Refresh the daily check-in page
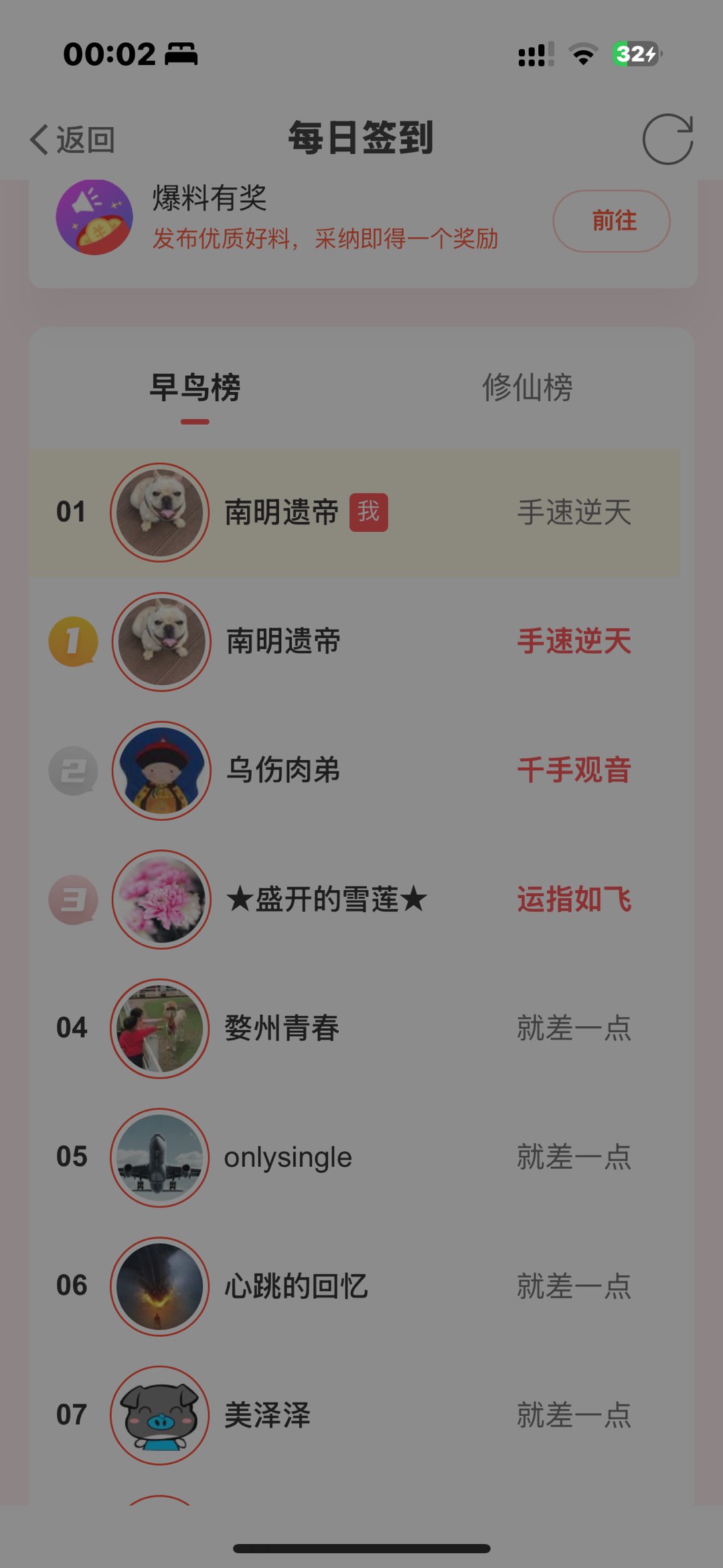This screenshot has height=1568, width=723. tap(667, 139)
